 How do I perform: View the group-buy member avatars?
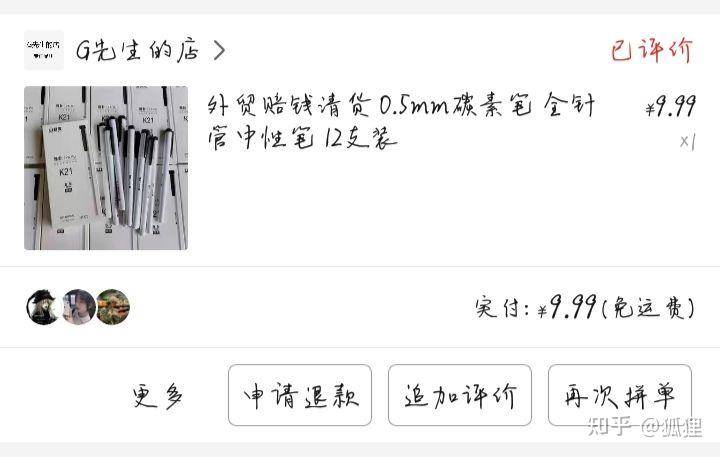point(78,307)
